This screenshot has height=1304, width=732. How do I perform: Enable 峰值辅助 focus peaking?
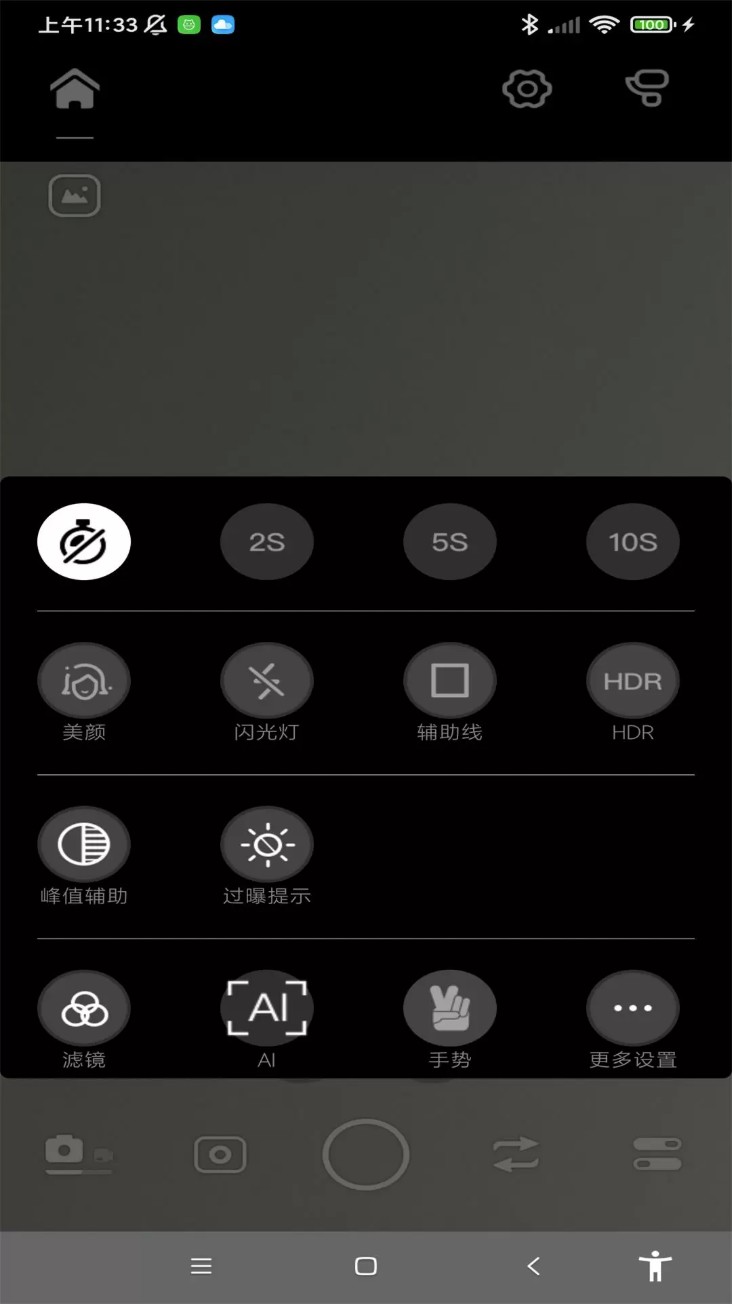84,846
